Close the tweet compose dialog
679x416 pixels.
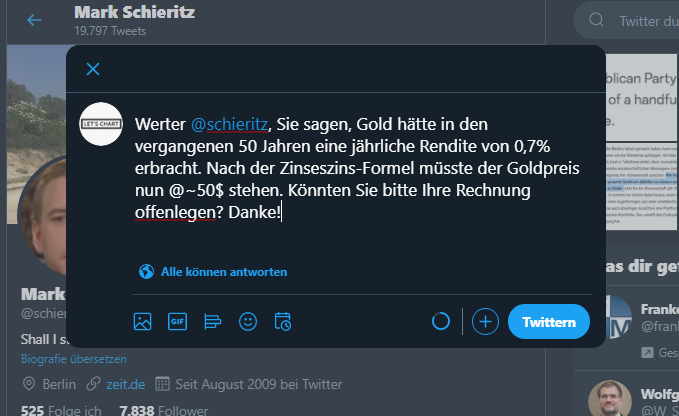pyautogui.click(x=93, y=69)
